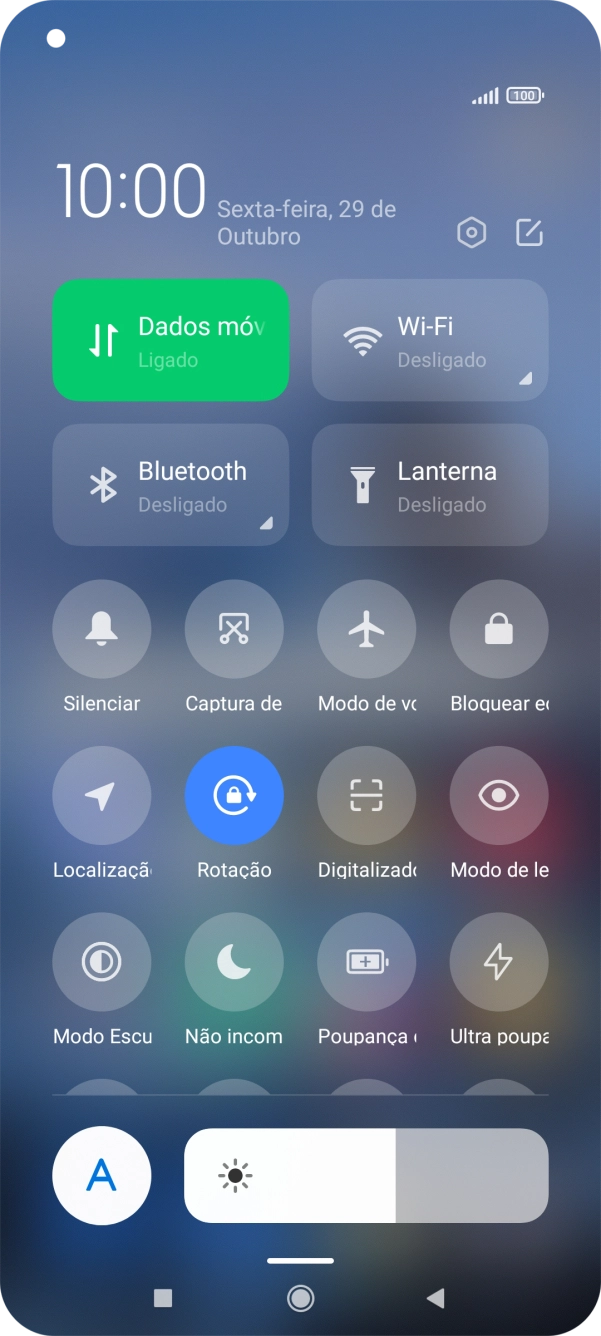This screenshot has height=1336, width=601.
Task: Enable Não incomodar
Action: click(x=234, y=962)
